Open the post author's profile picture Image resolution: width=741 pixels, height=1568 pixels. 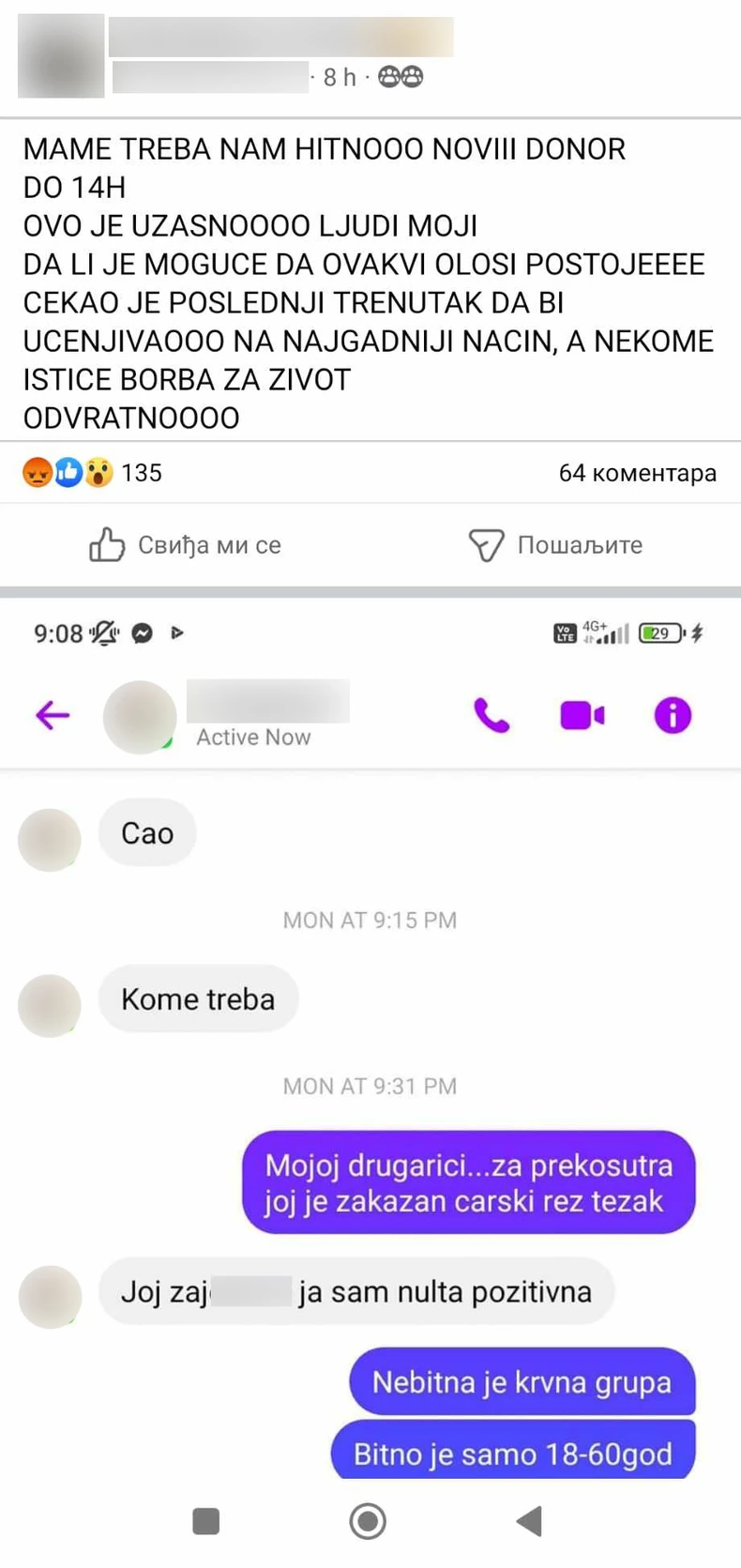61,56
